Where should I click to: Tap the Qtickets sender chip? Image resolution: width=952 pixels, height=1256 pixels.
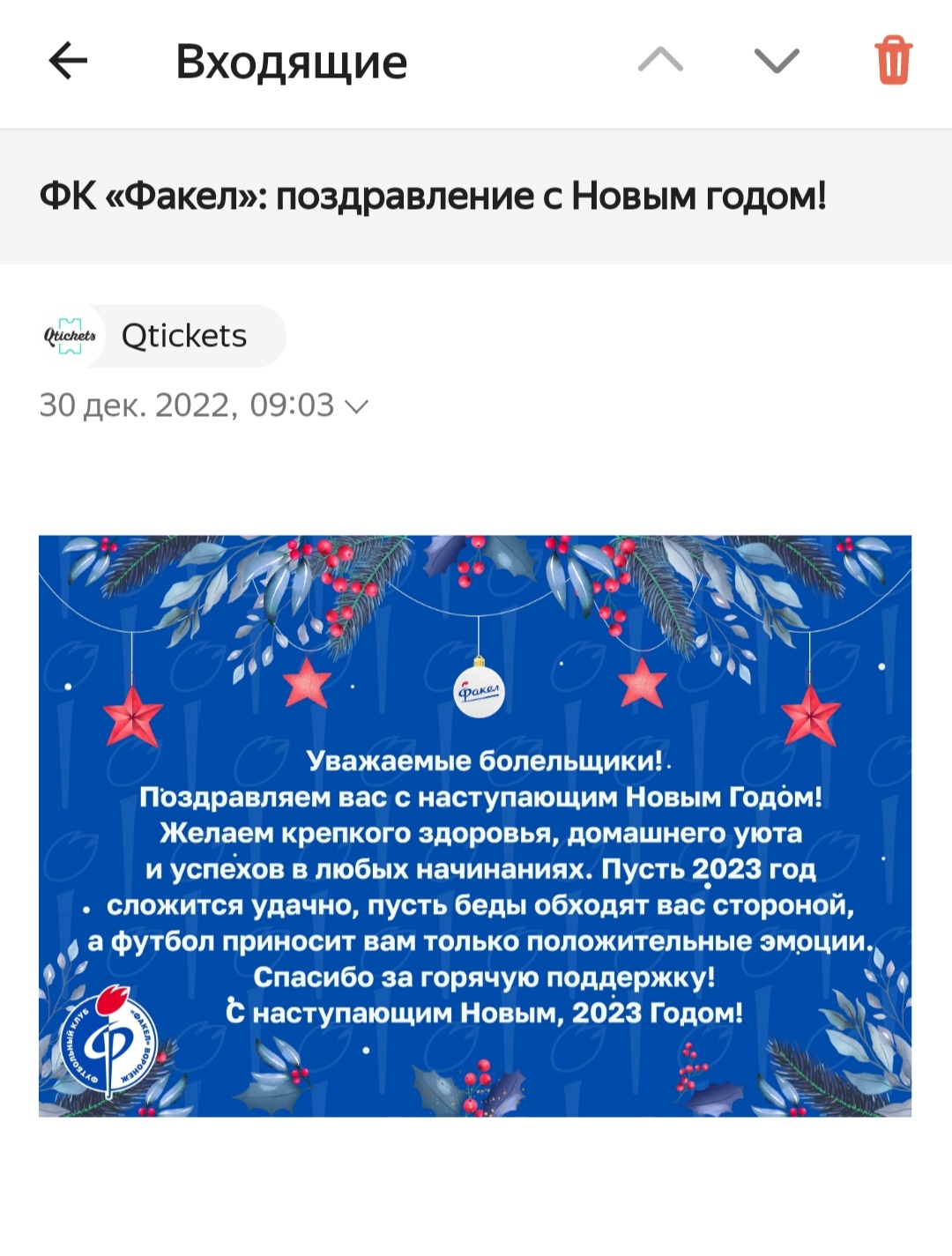coord(163,336)
